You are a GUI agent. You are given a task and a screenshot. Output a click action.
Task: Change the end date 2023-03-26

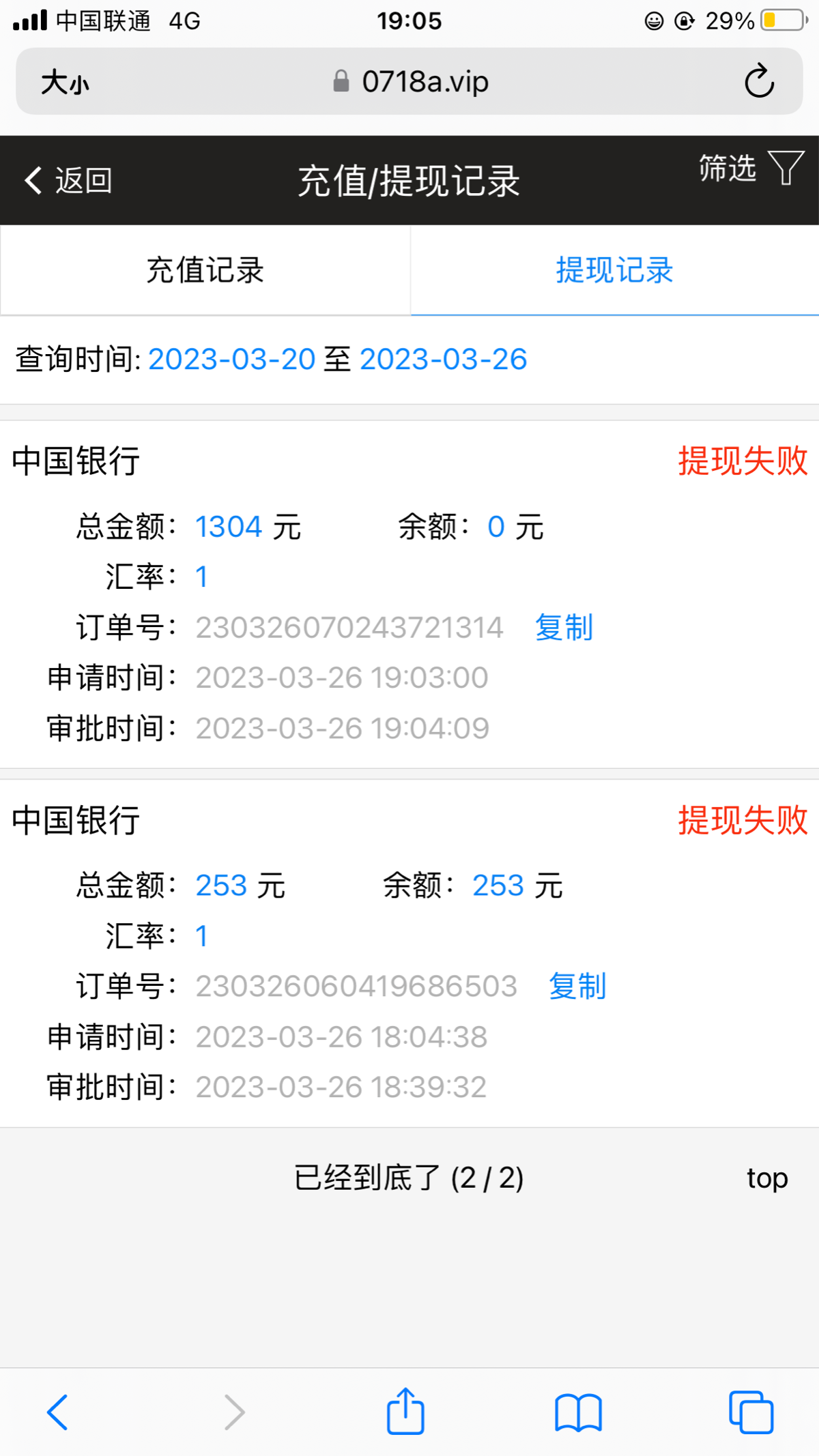click(443, 360)
